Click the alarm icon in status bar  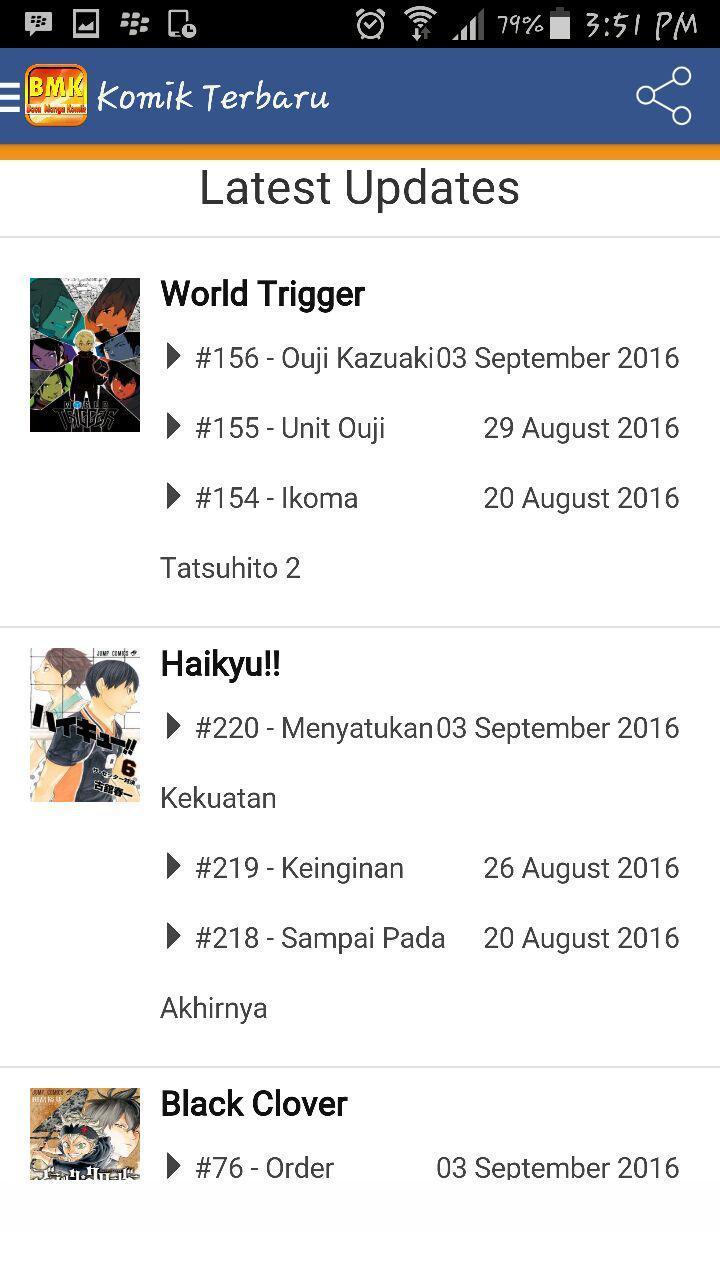click(x=371, y=19)
